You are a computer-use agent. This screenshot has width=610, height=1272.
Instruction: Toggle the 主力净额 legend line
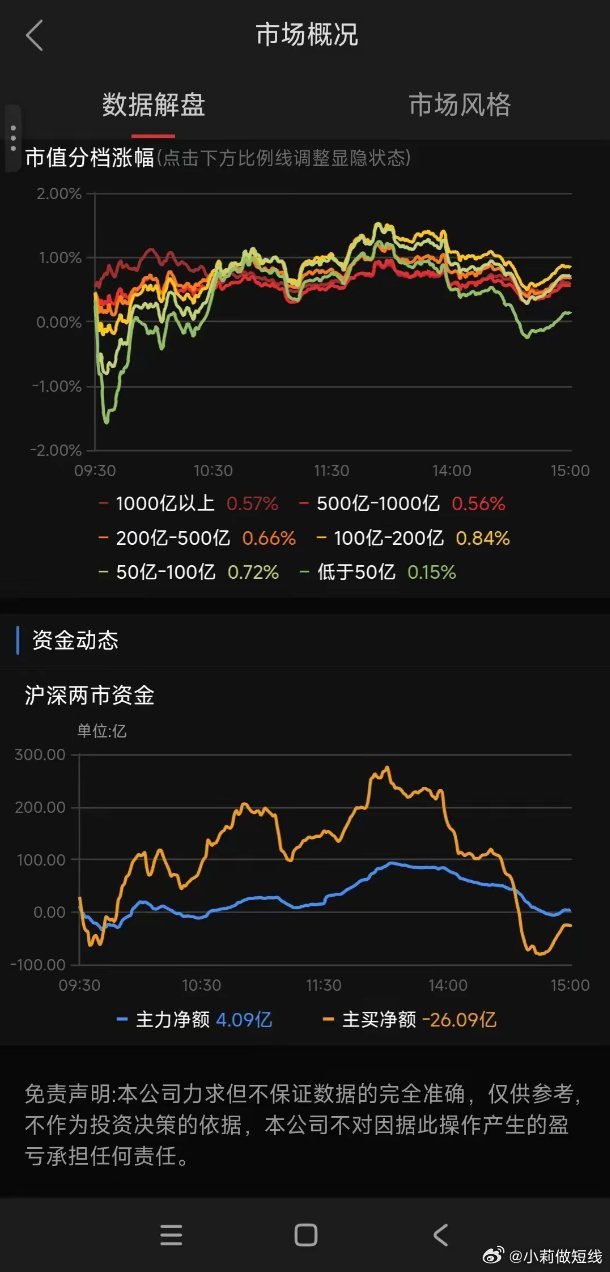coord(194,1020)
